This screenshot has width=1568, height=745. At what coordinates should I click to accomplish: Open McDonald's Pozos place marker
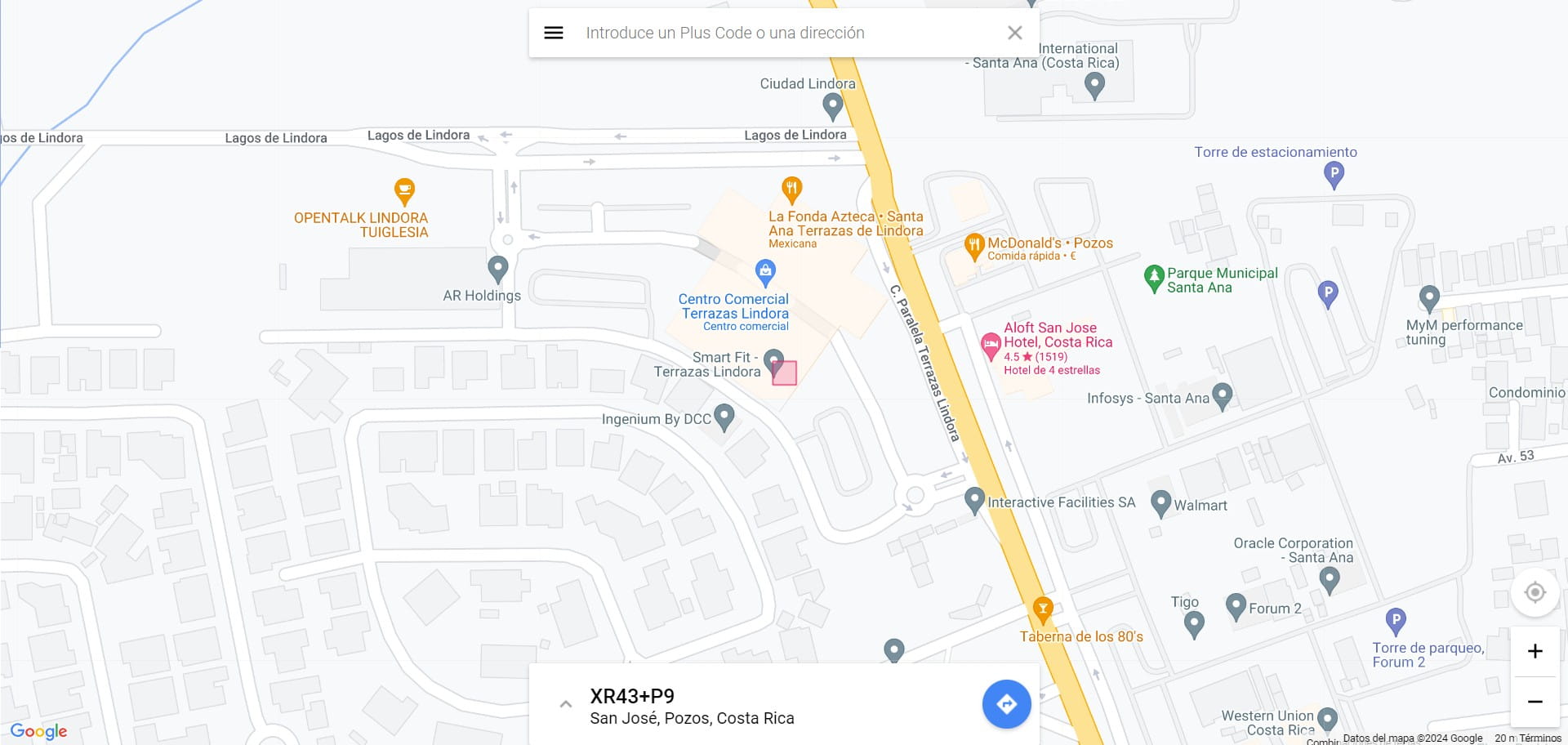973,245
